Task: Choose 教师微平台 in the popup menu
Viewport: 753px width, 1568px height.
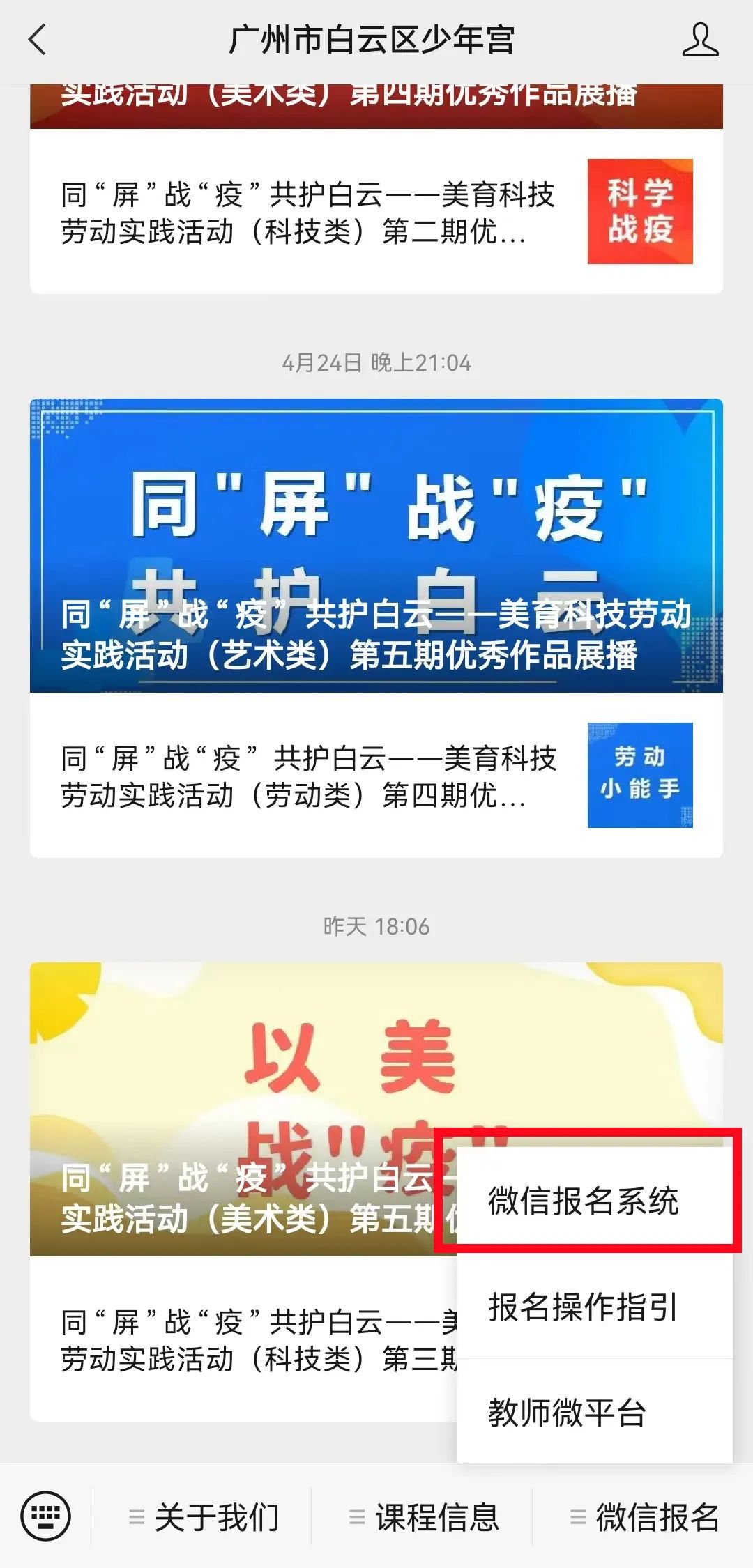Action: point(566,1412)
